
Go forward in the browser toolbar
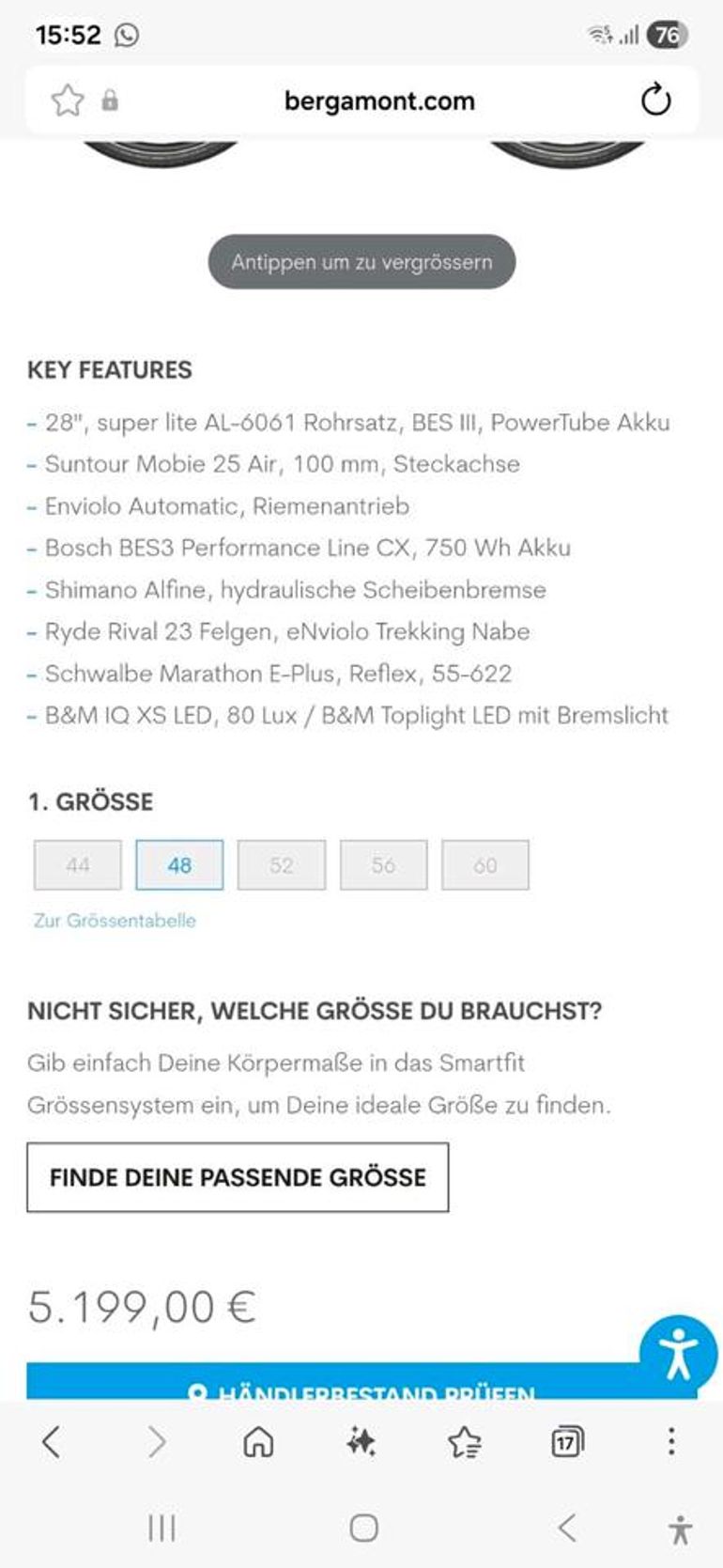156,1441
